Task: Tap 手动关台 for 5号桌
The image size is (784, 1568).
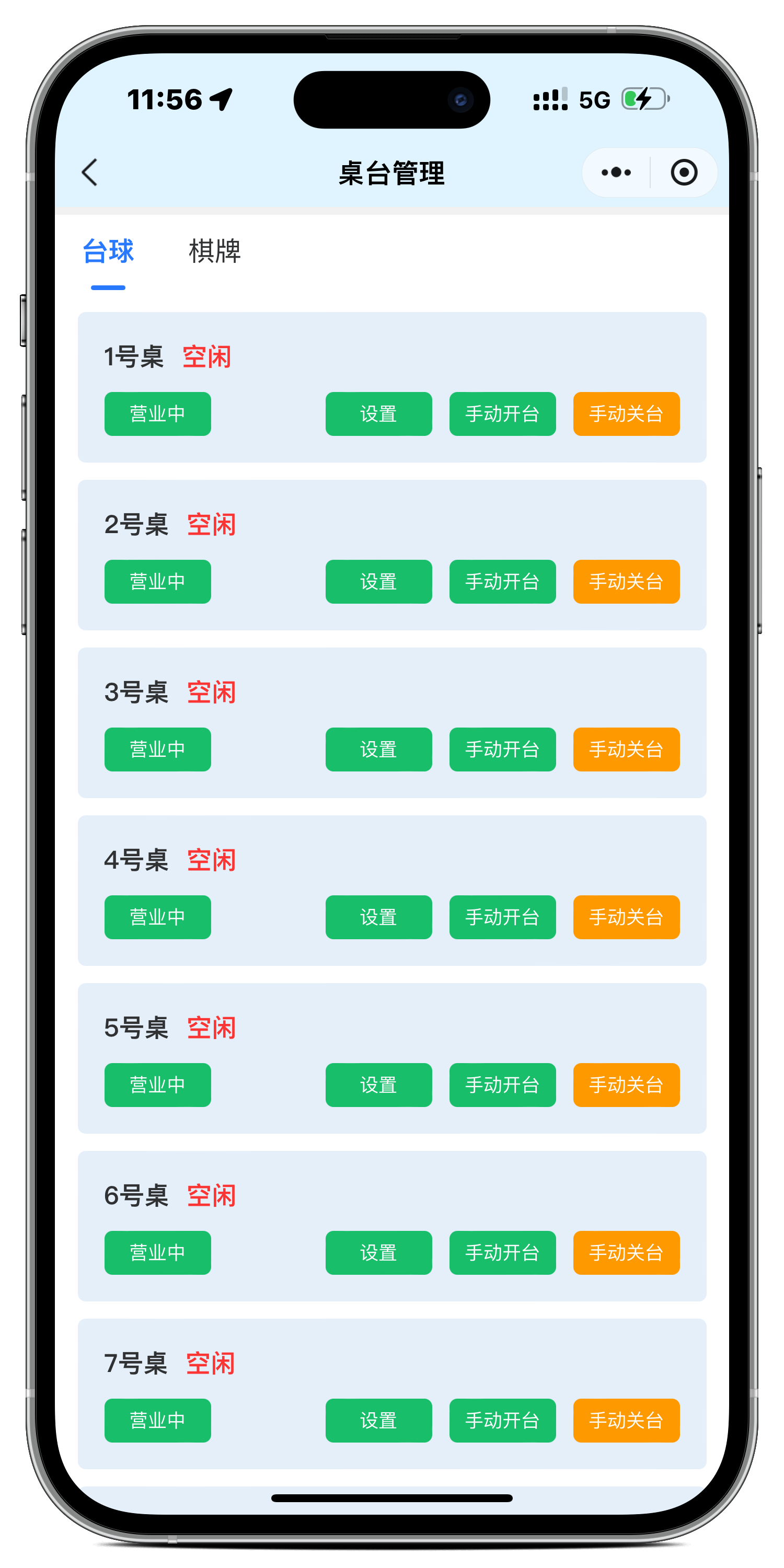Action: click(626, 1085)
